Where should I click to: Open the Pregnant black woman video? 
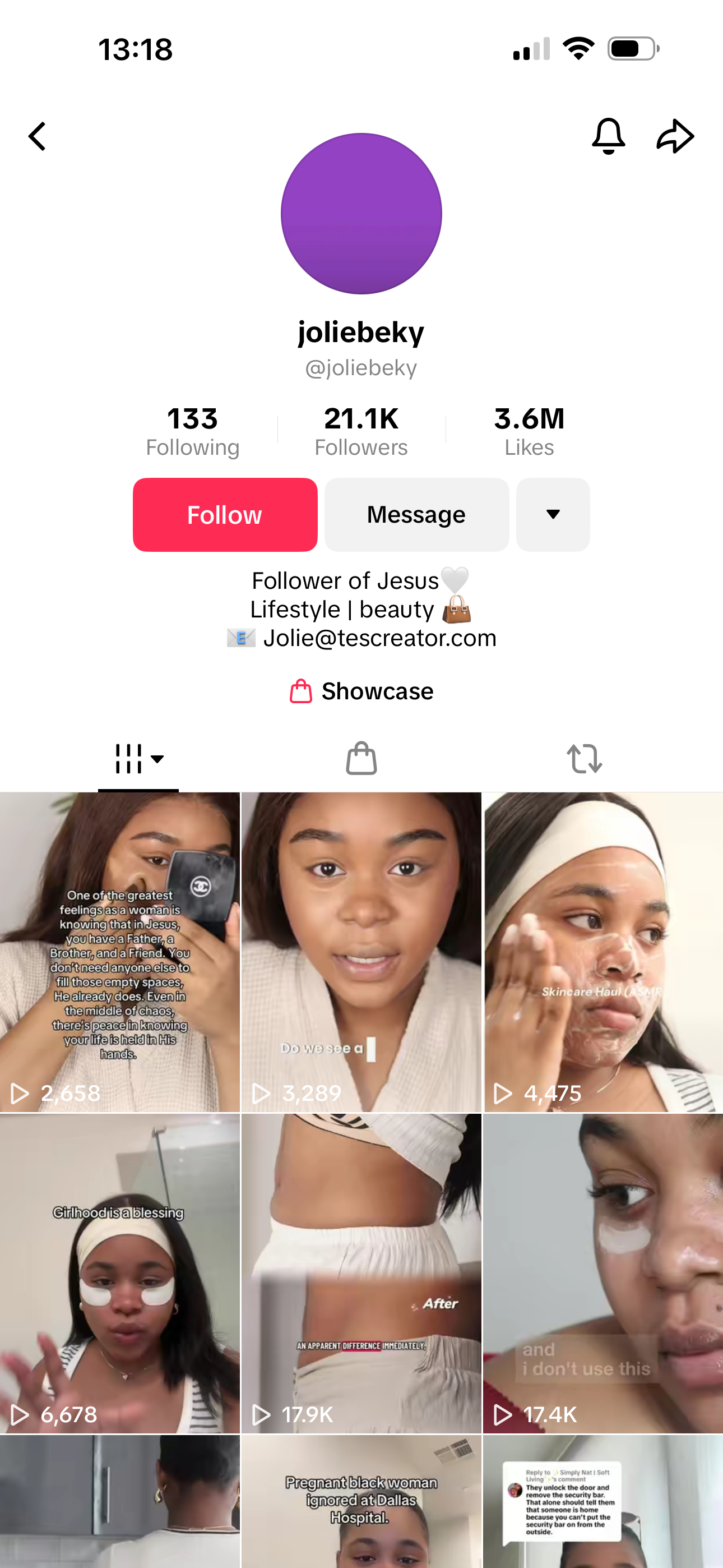click(x=361, y=1501)
